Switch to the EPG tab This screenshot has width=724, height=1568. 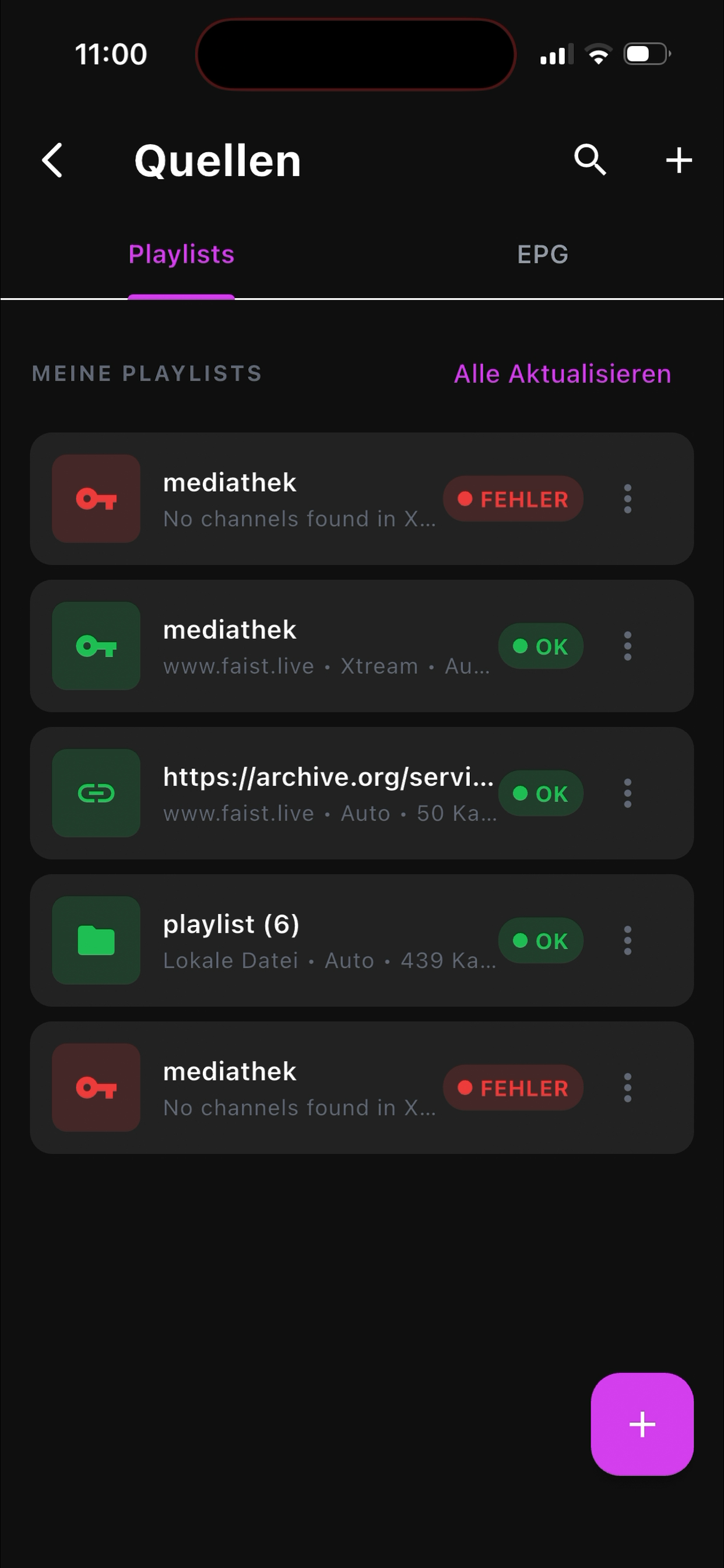point(543,254)
